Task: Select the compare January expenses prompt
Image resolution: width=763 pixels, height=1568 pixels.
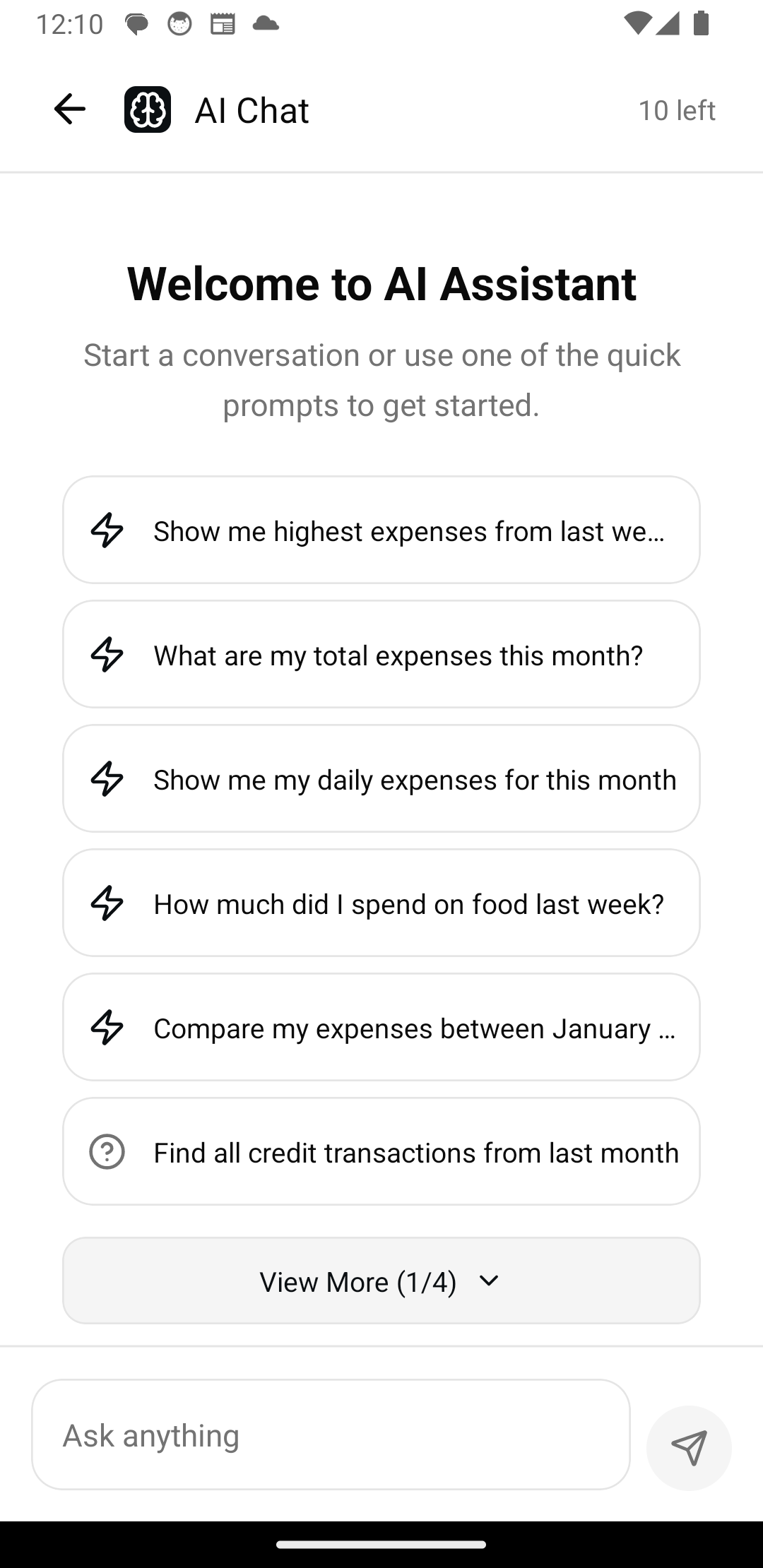Action: (x=381, y=1028)
